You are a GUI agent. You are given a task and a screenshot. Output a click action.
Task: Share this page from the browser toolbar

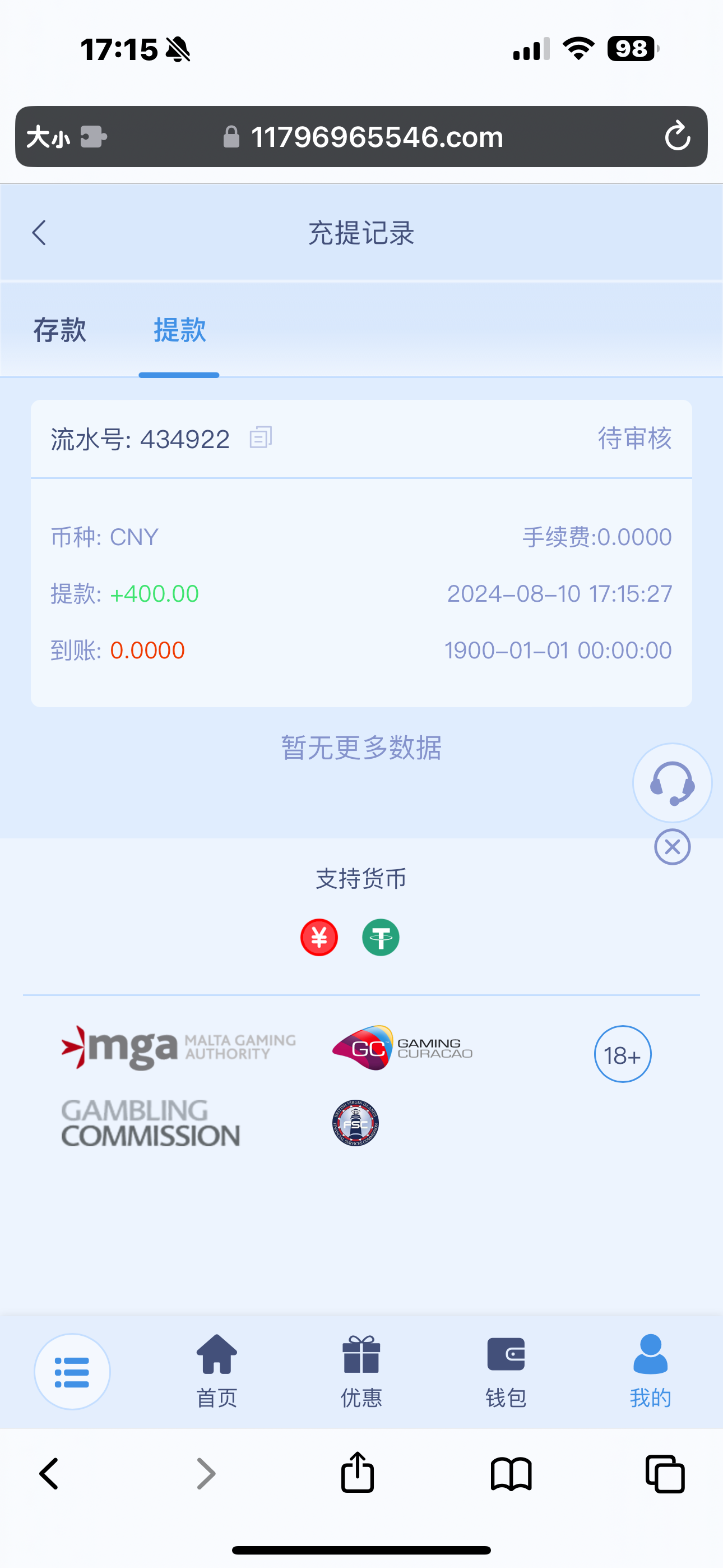[x=357, y=1473]
